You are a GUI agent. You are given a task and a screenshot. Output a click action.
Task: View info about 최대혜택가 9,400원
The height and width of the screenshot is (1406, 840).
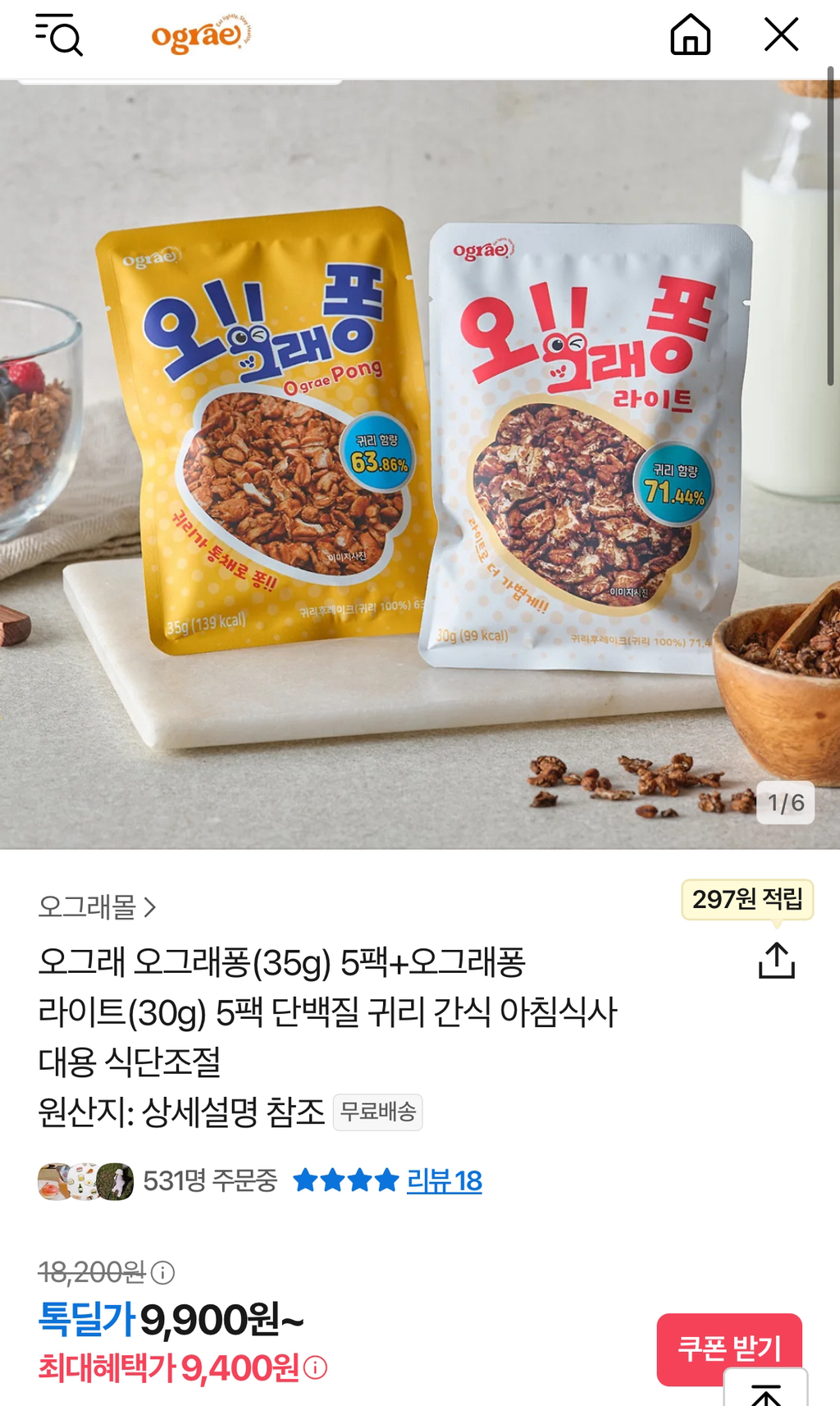coord(315,1367)
